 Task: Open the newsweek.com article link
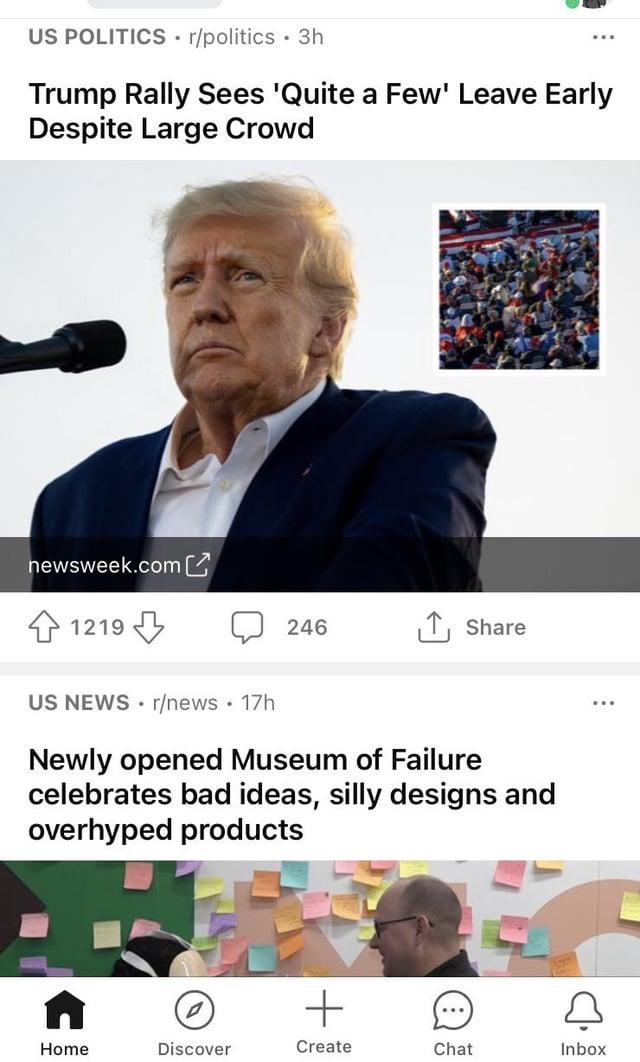[x=118, y=565]
